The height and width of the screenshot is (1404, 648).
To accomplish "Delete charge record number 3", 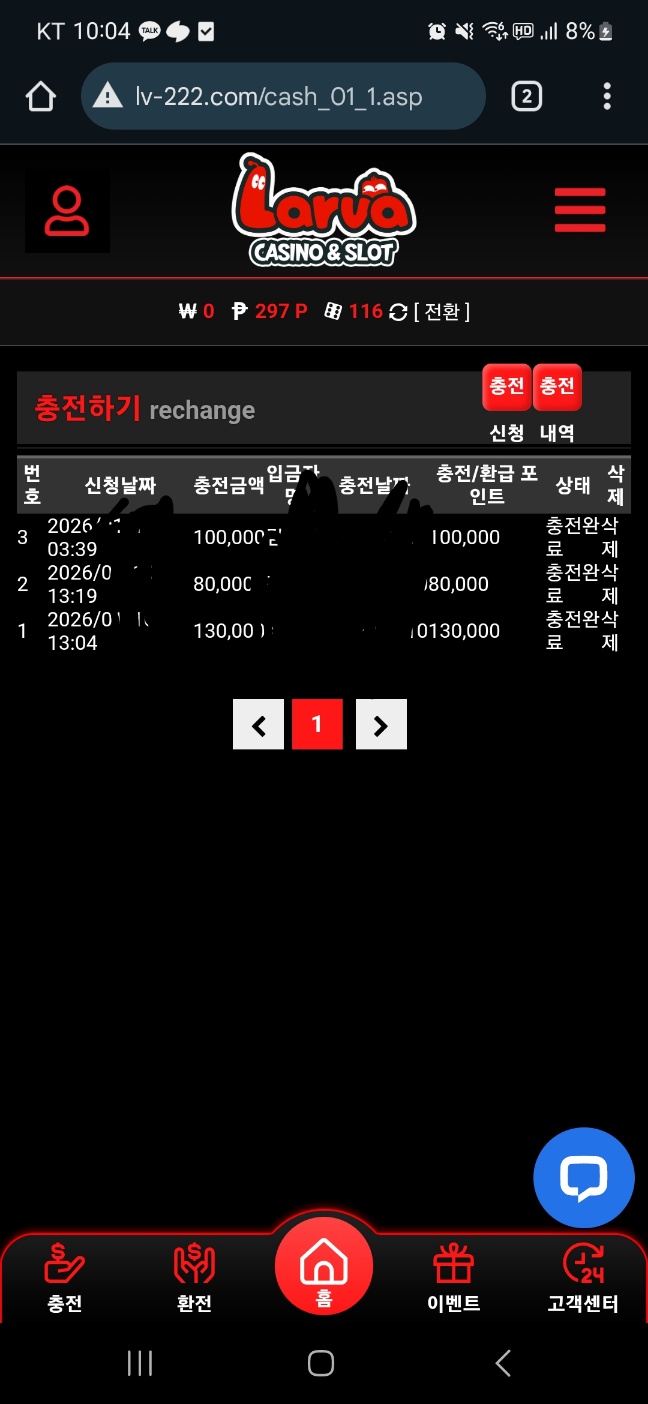I will [610, 537].
